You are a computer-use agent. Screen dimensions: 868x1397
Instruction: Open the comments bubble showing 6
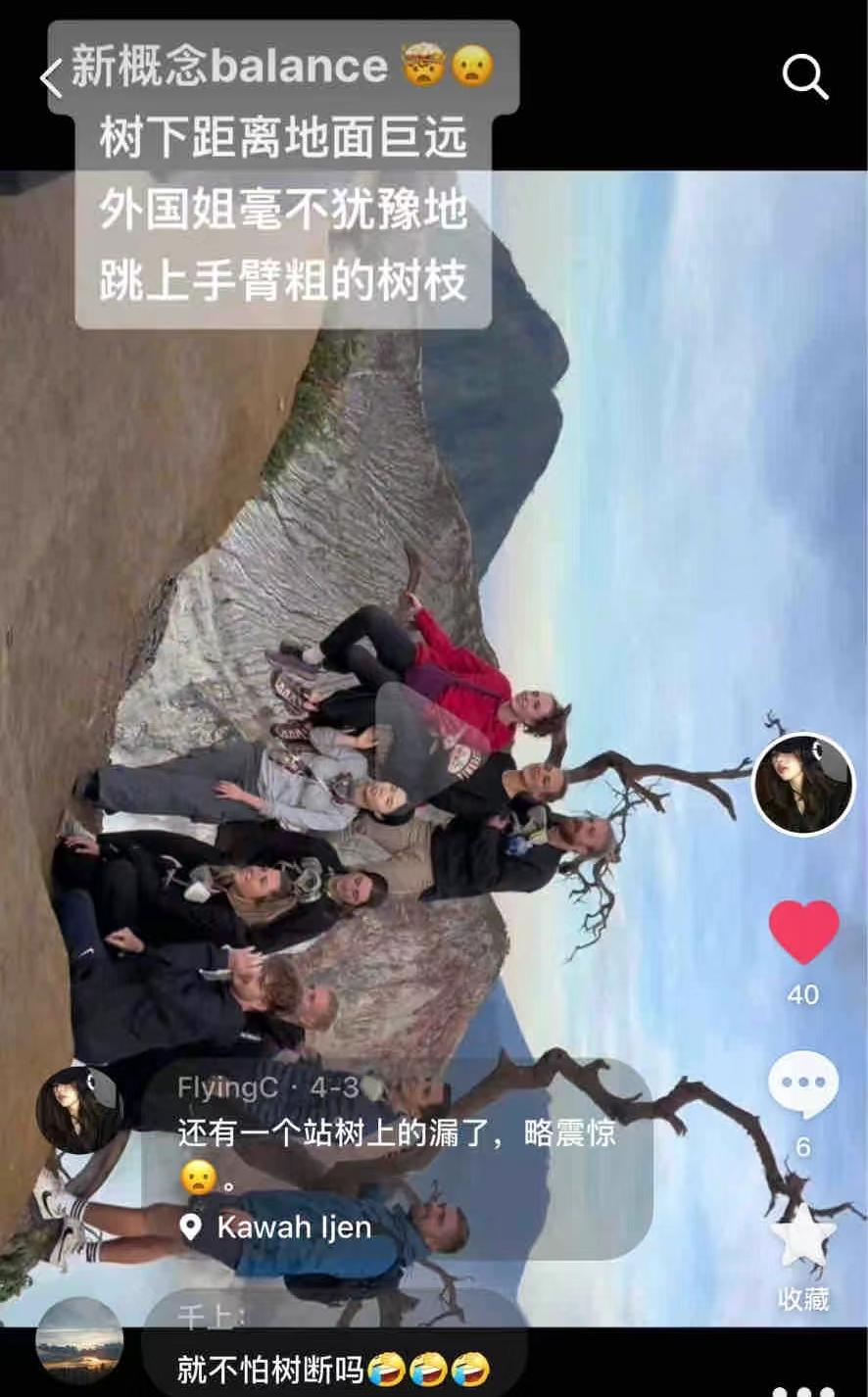tap(803, 1083)
